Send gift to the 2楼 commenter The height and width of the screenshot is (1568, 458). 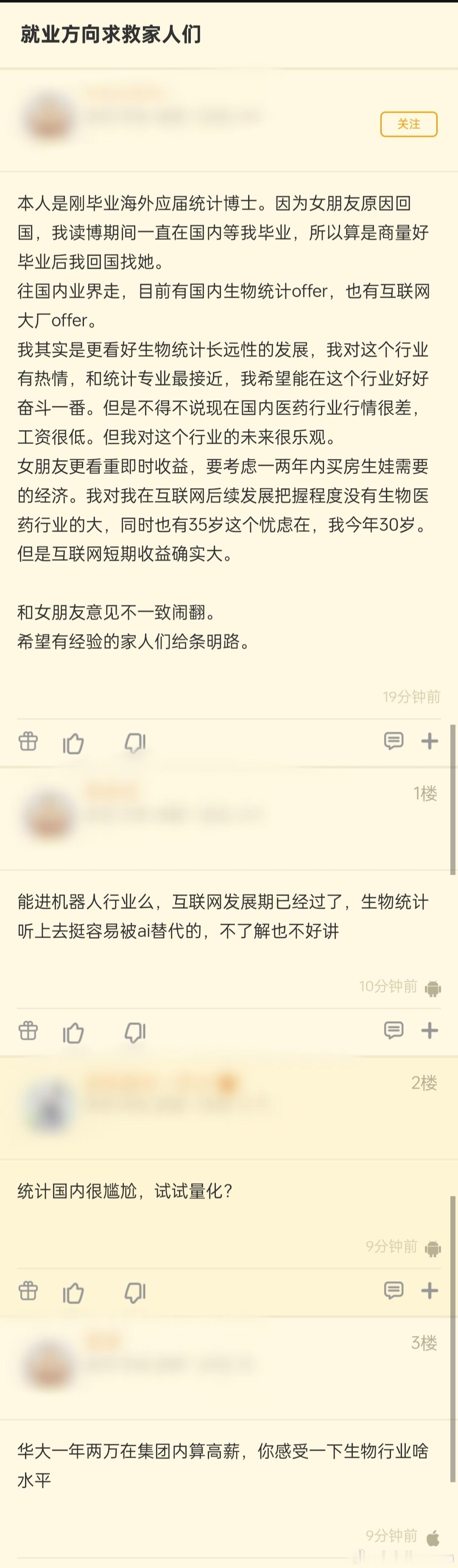coord(28,1291)
